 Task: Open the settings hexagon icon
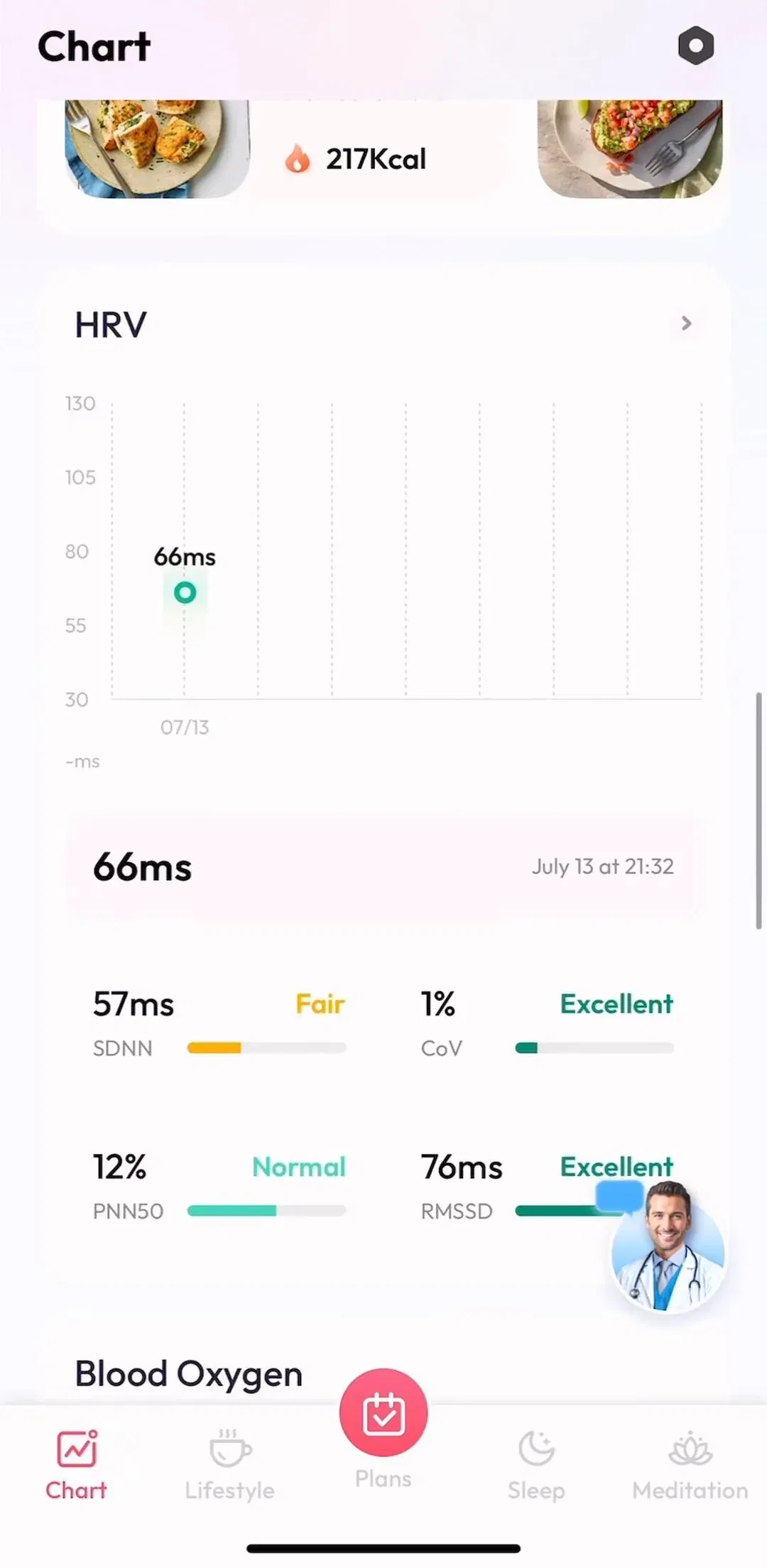(x=696, y=46)
